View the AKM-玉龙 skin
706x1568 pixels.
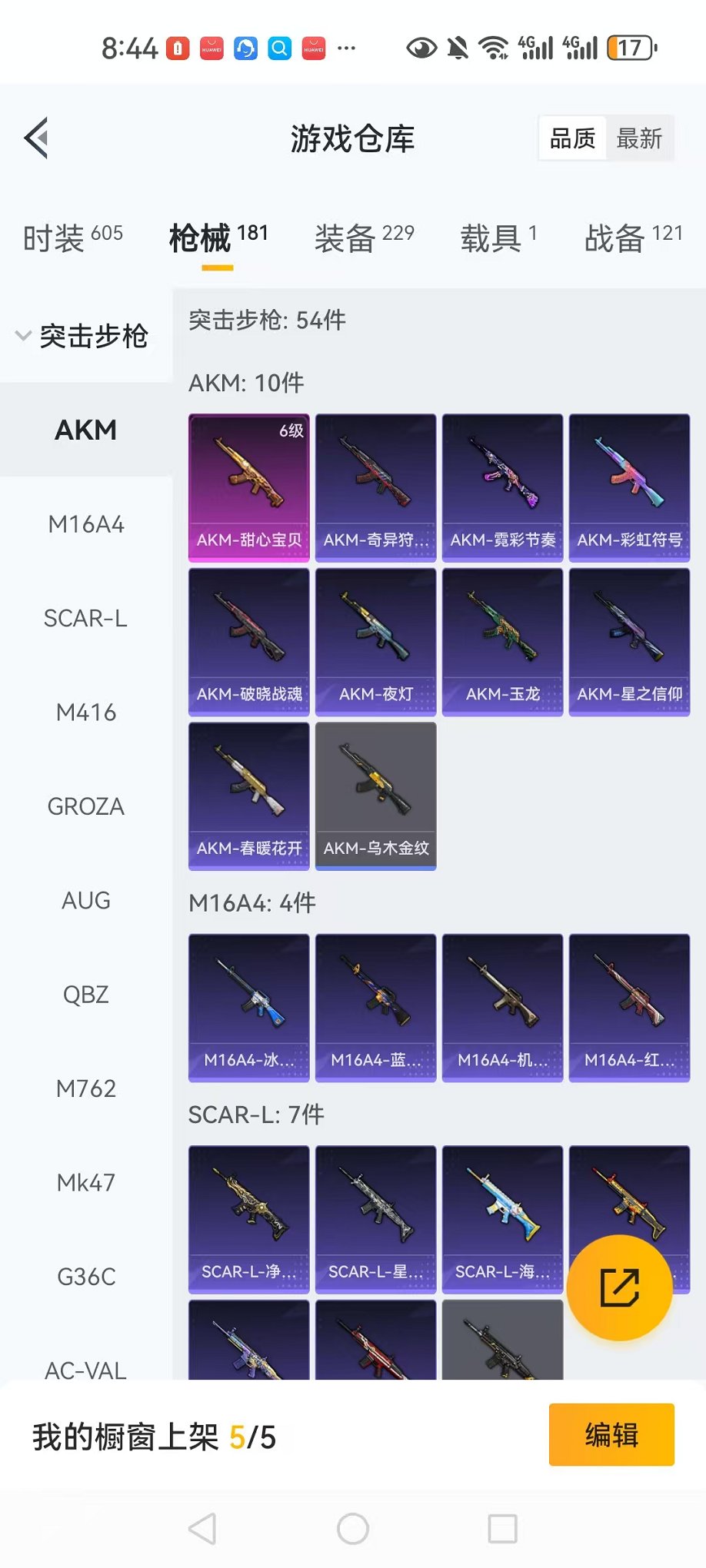502,642
